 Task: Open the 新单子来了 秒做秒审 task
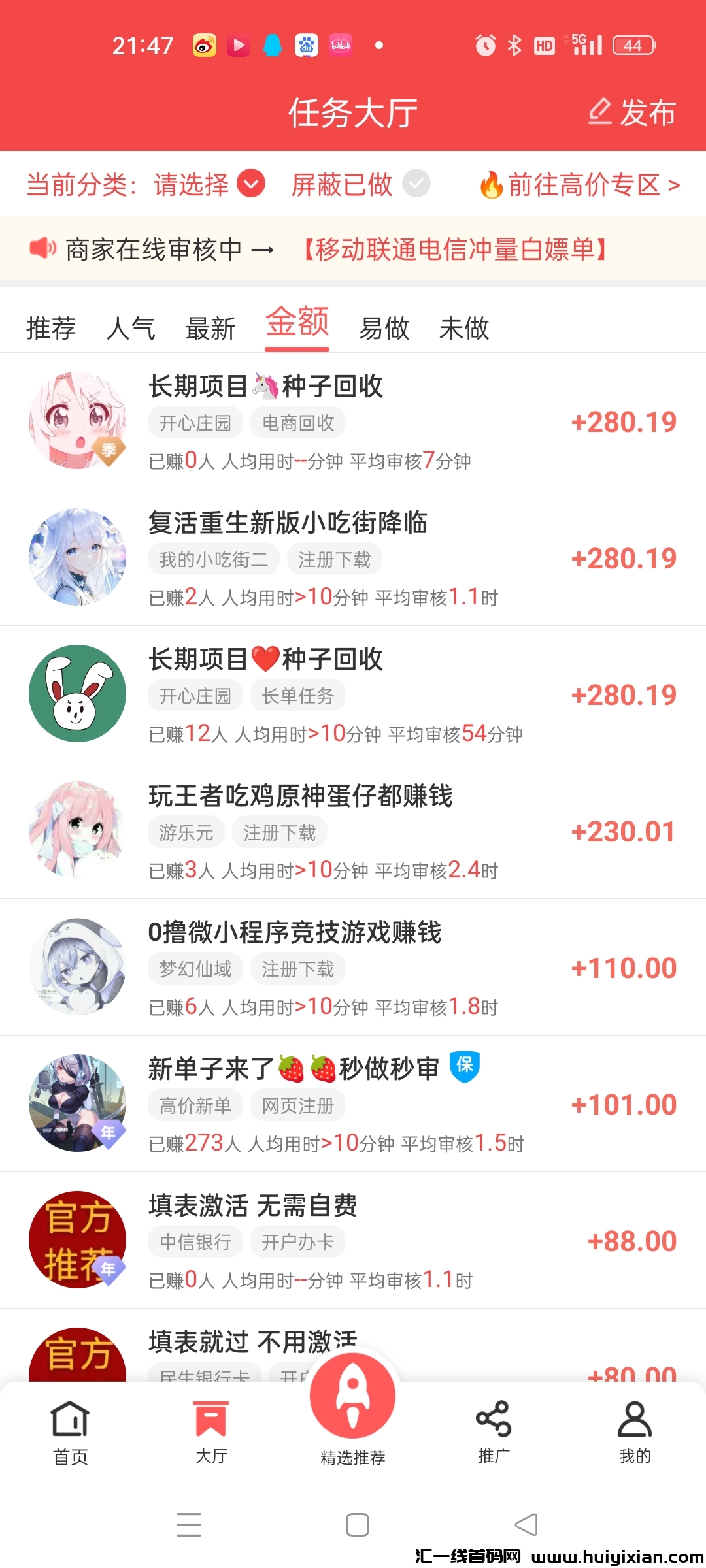click(353, 1103)
